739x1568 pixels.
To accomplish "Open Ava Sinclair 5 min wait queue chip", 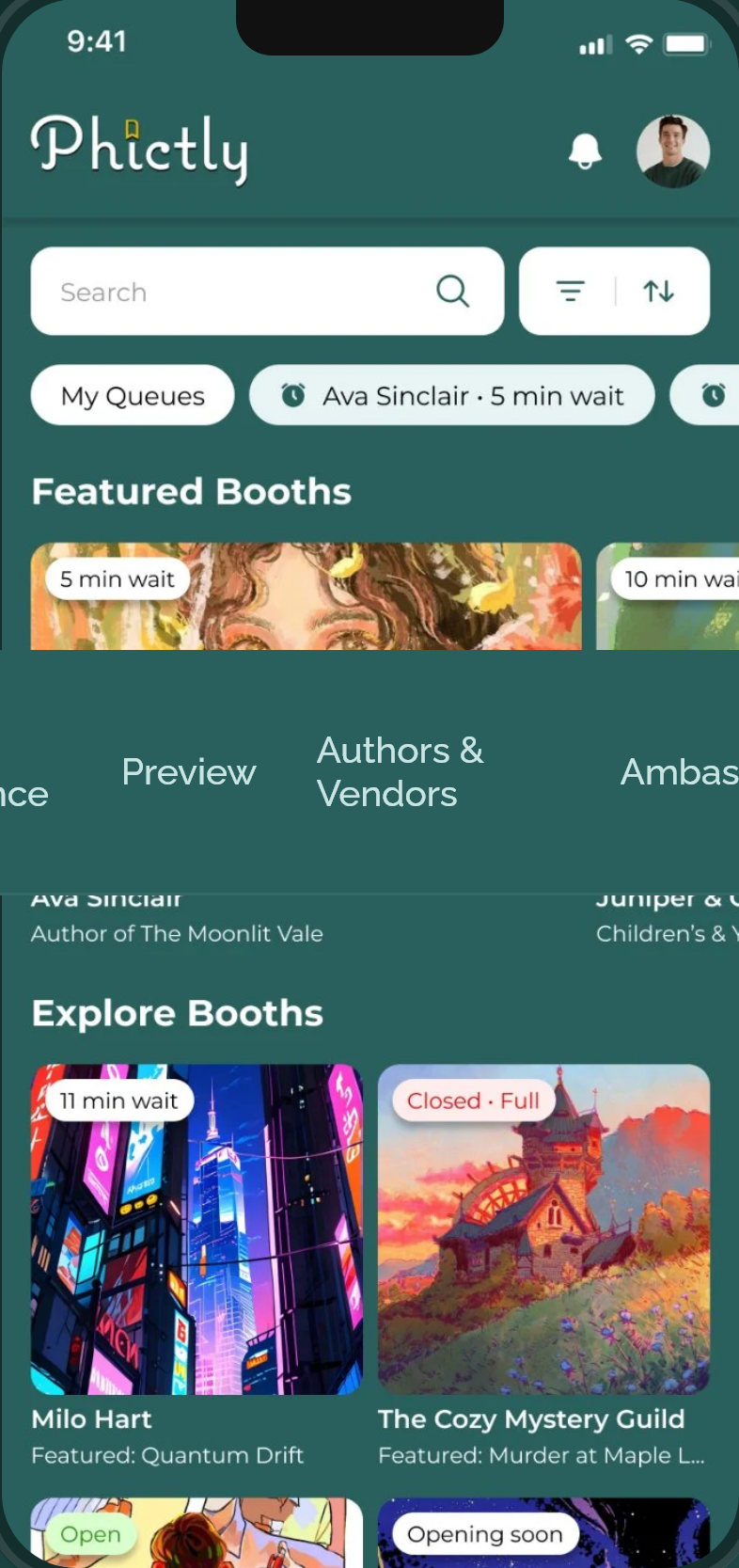I will pos(452,395).
